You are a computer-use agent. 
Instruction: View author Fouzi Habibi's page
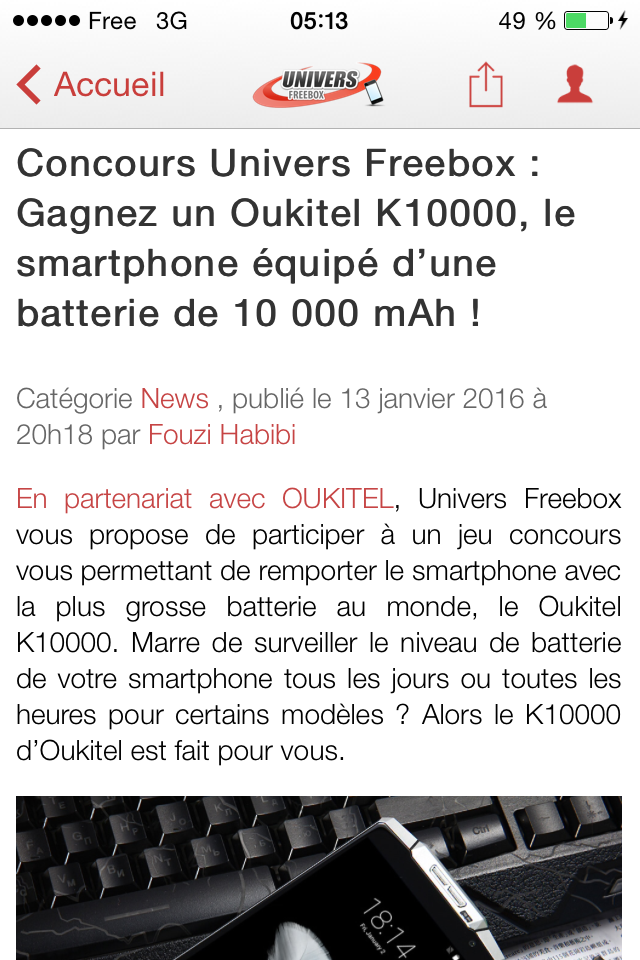[222, 435]
